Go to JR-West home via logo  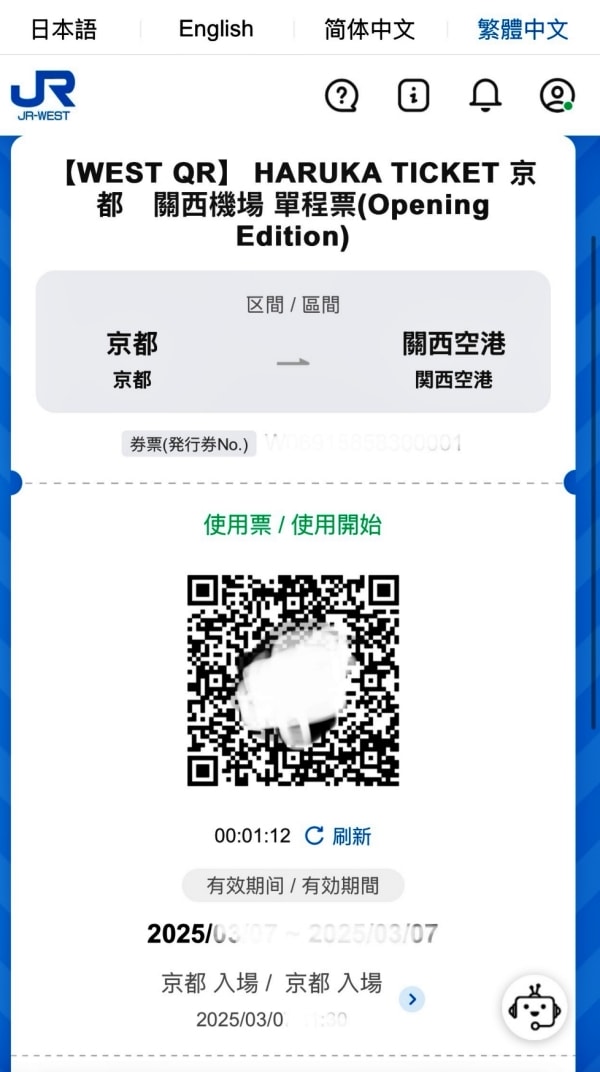[43, 95]
